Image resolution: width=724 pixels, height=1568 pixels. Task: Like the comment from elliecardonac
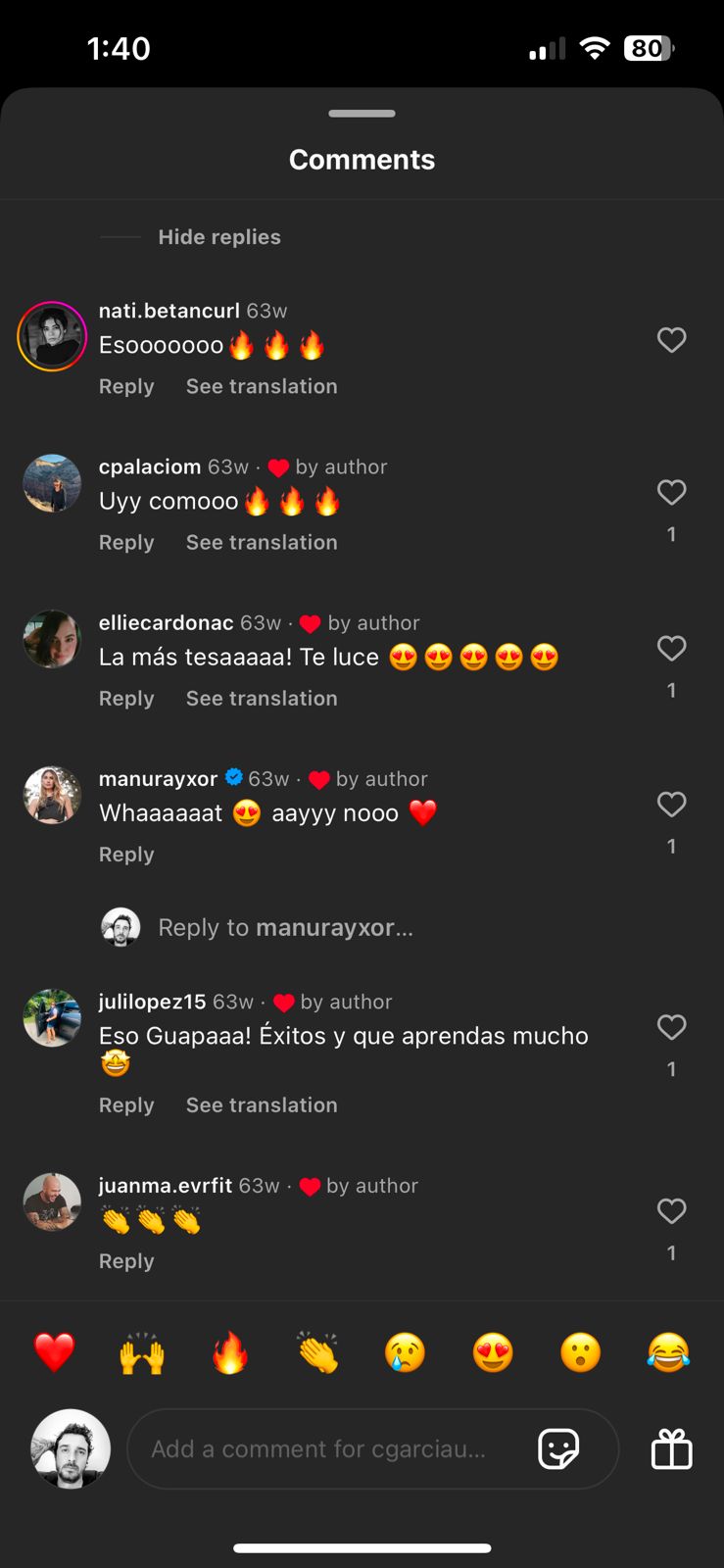671,648
